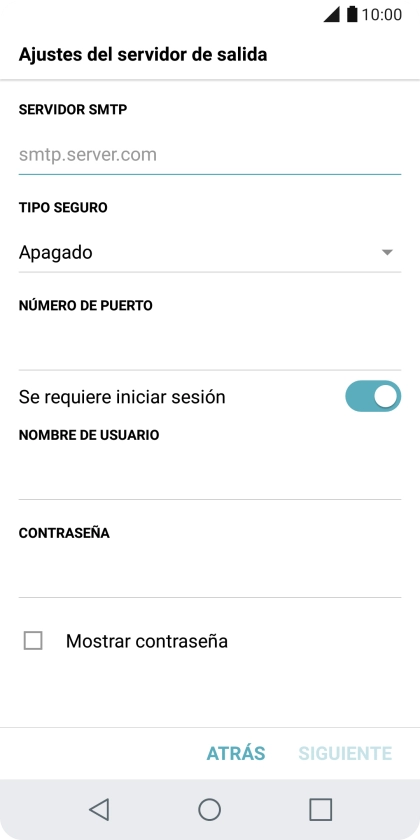
Task: Go back with the Atrás button
Action: coord(236,753)
